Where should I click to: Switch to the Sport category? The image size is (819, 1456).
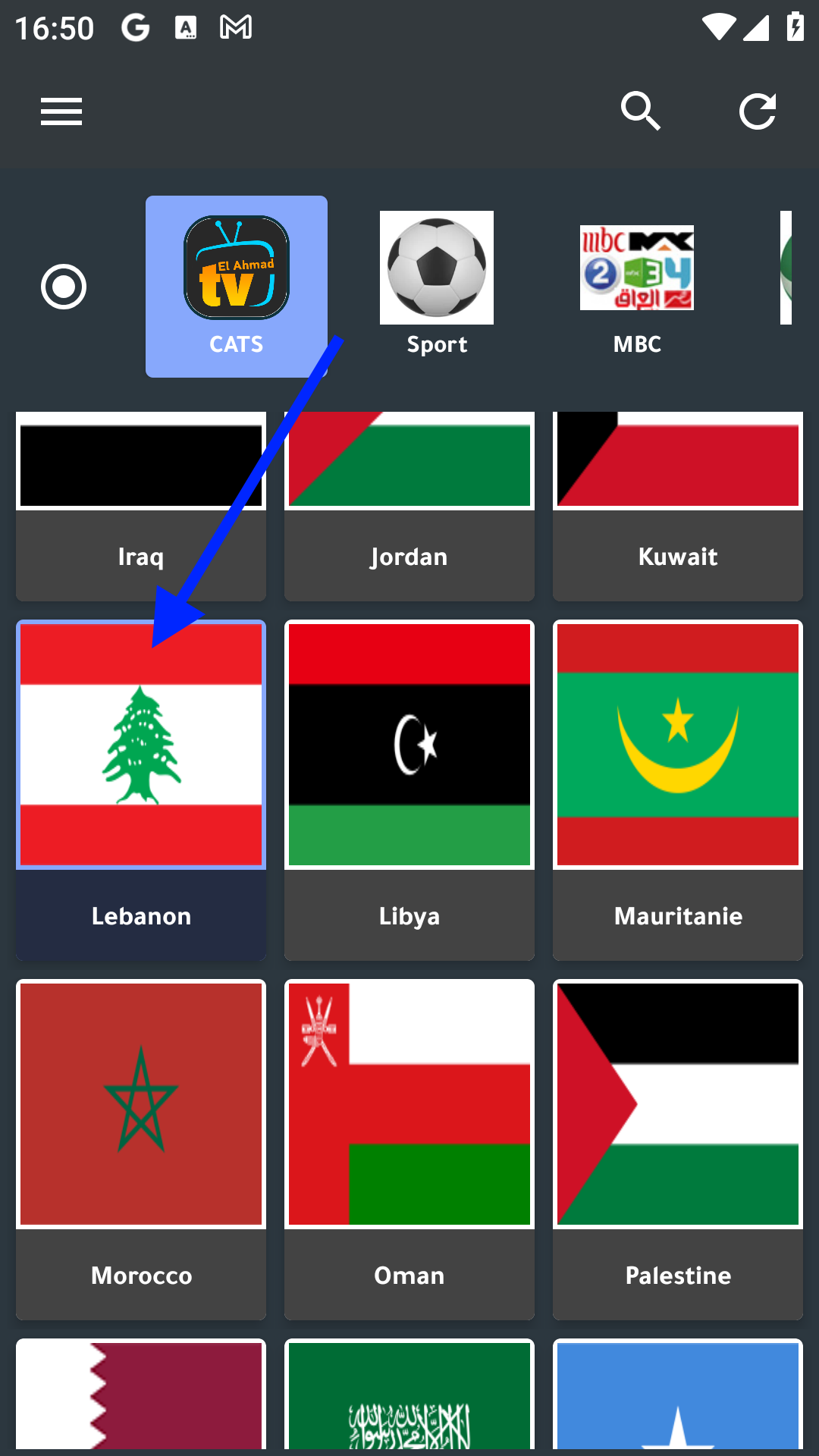point(437,284)
